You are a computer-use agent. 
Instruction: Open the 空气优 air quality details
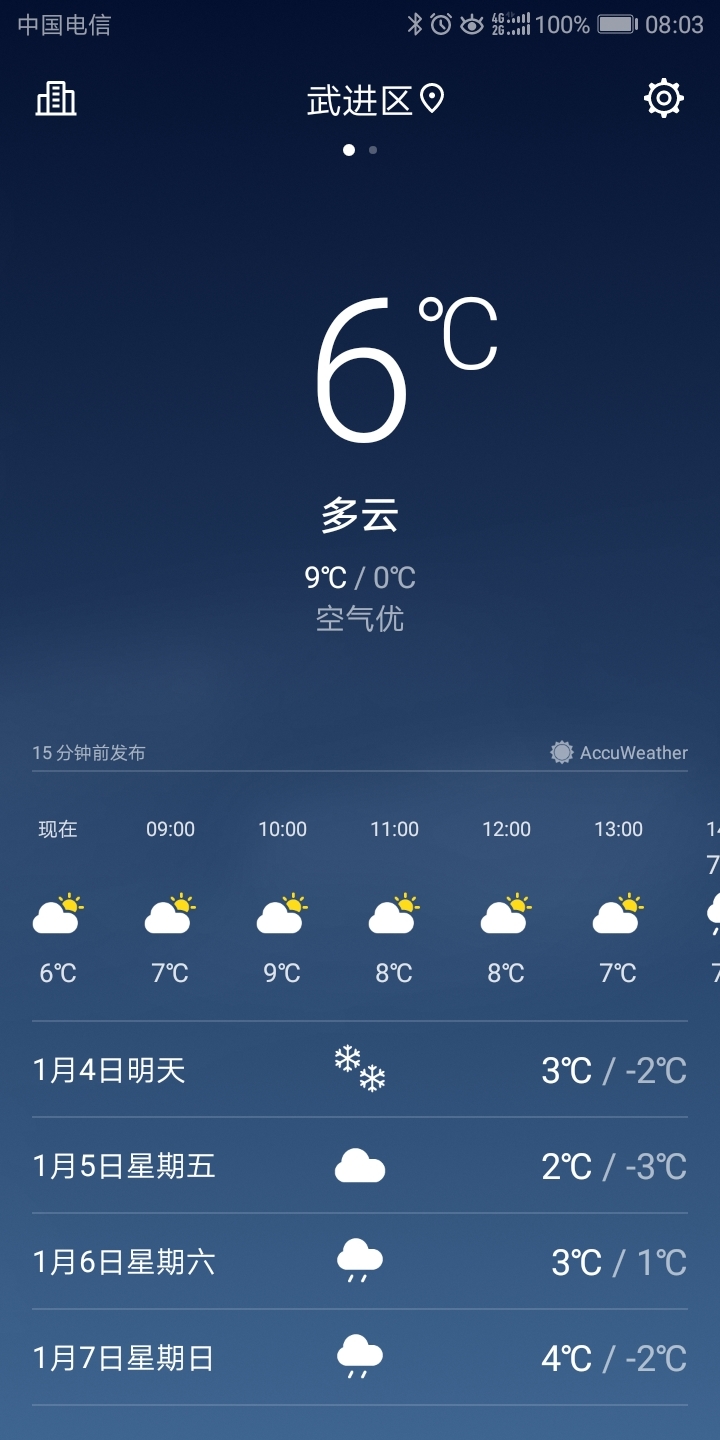coord(360,619)
